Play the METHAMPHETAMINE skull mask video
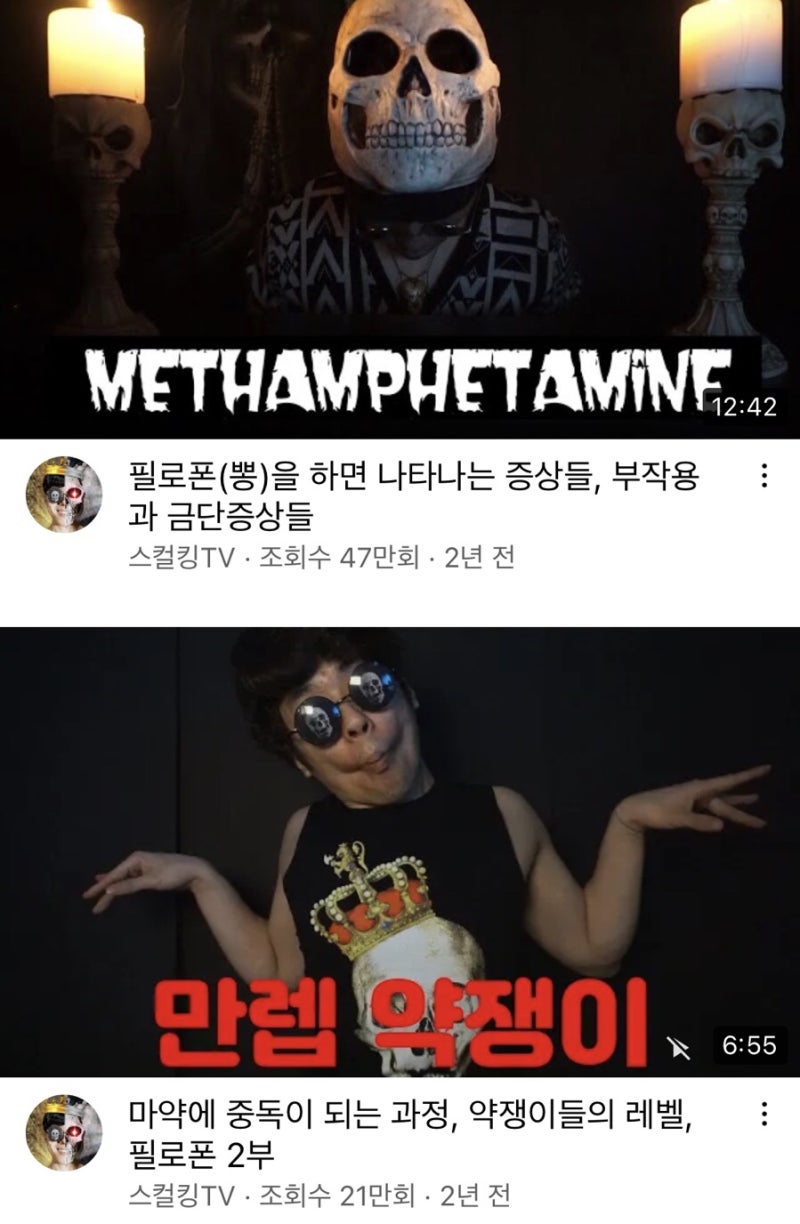 (x=400, y=218)
